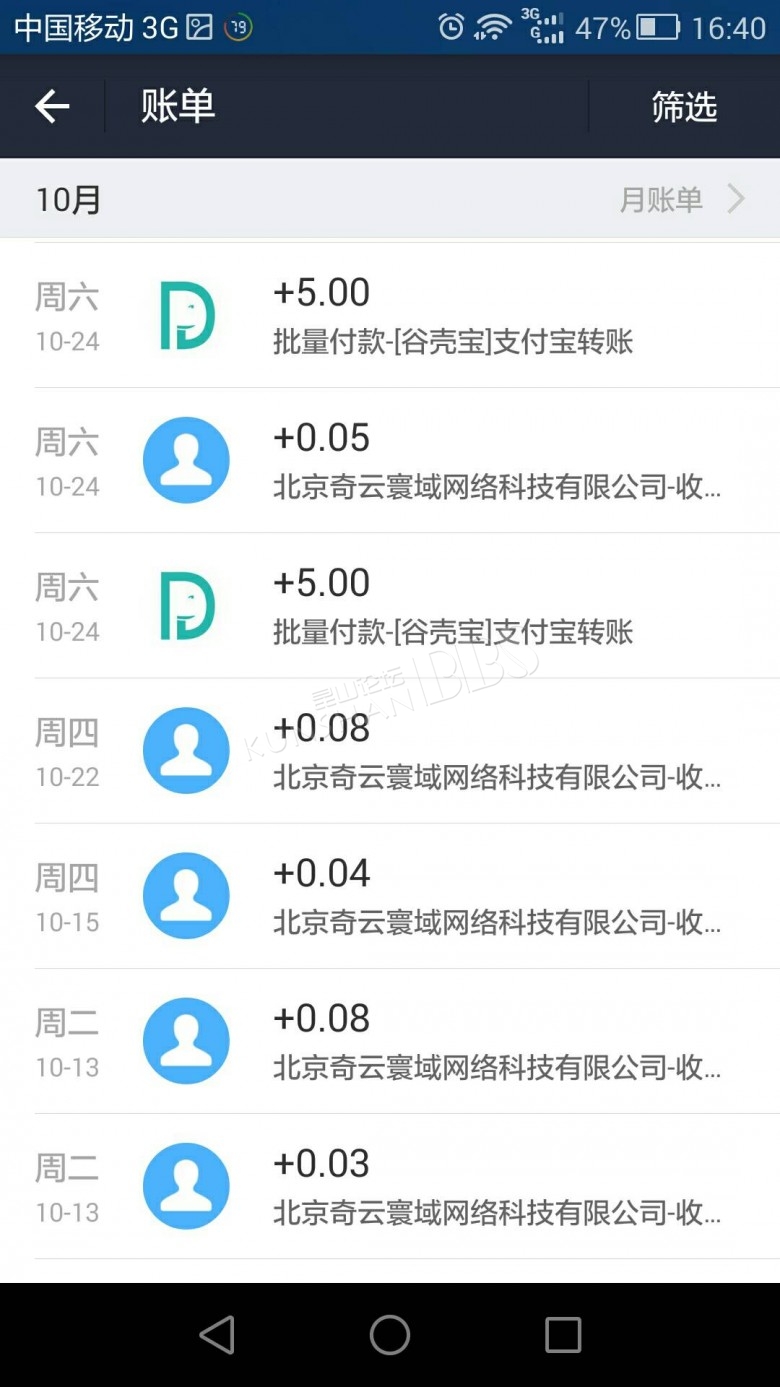Tap the system home button
780x1387 pixels.
pos(389,1334)
